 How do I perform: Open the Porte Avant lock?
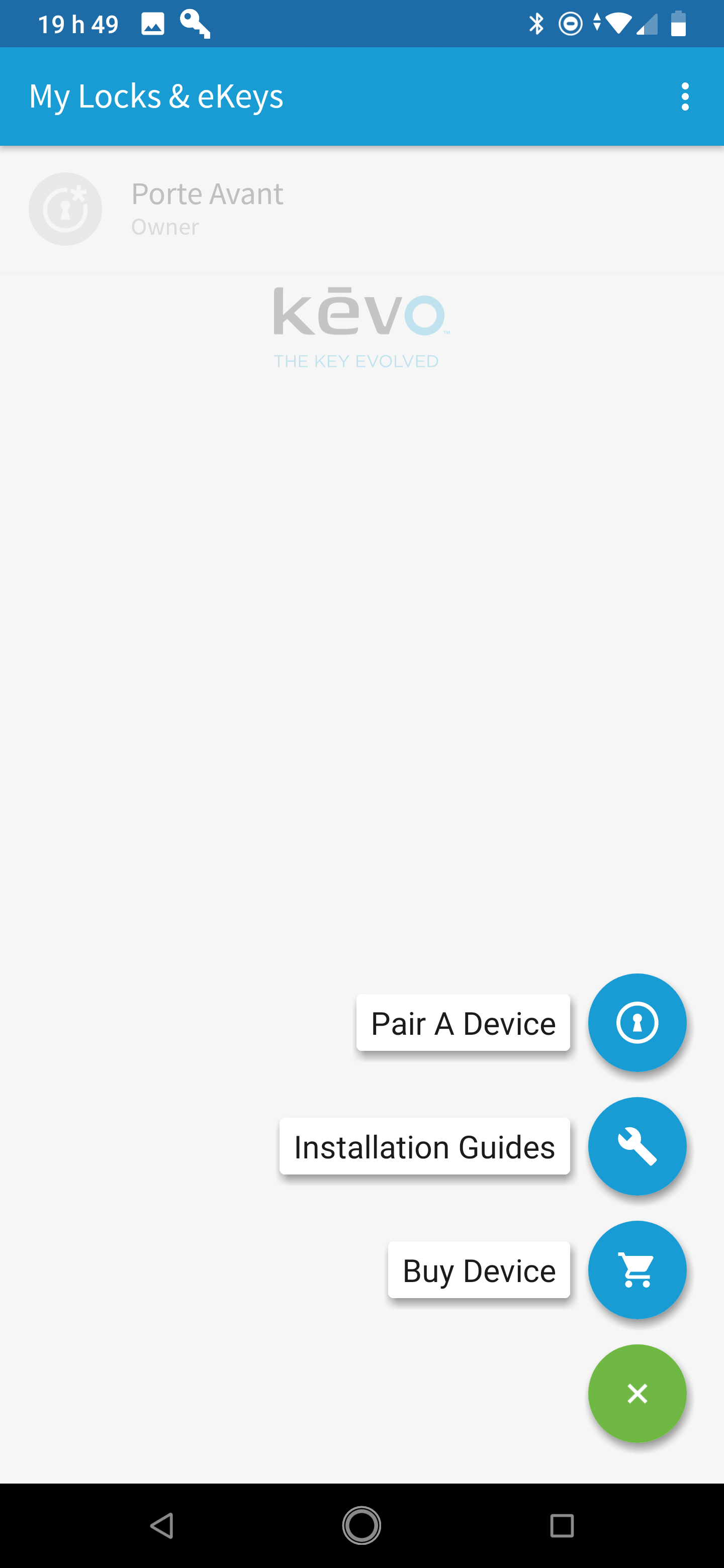pyautogui.click(x=207, y=209)
